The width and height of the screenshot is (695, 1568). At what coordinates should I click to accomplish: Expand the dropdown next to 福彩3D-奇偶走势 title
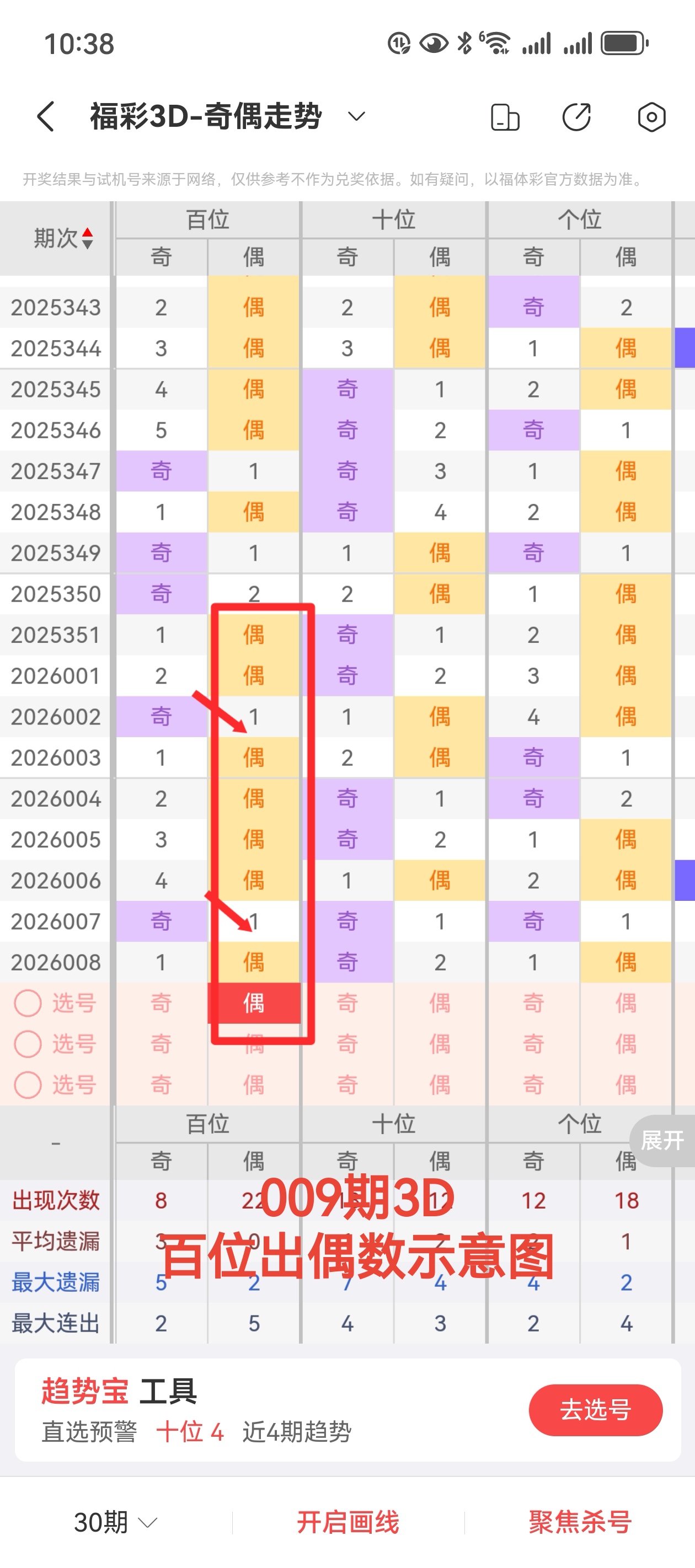tap(356, 117)
